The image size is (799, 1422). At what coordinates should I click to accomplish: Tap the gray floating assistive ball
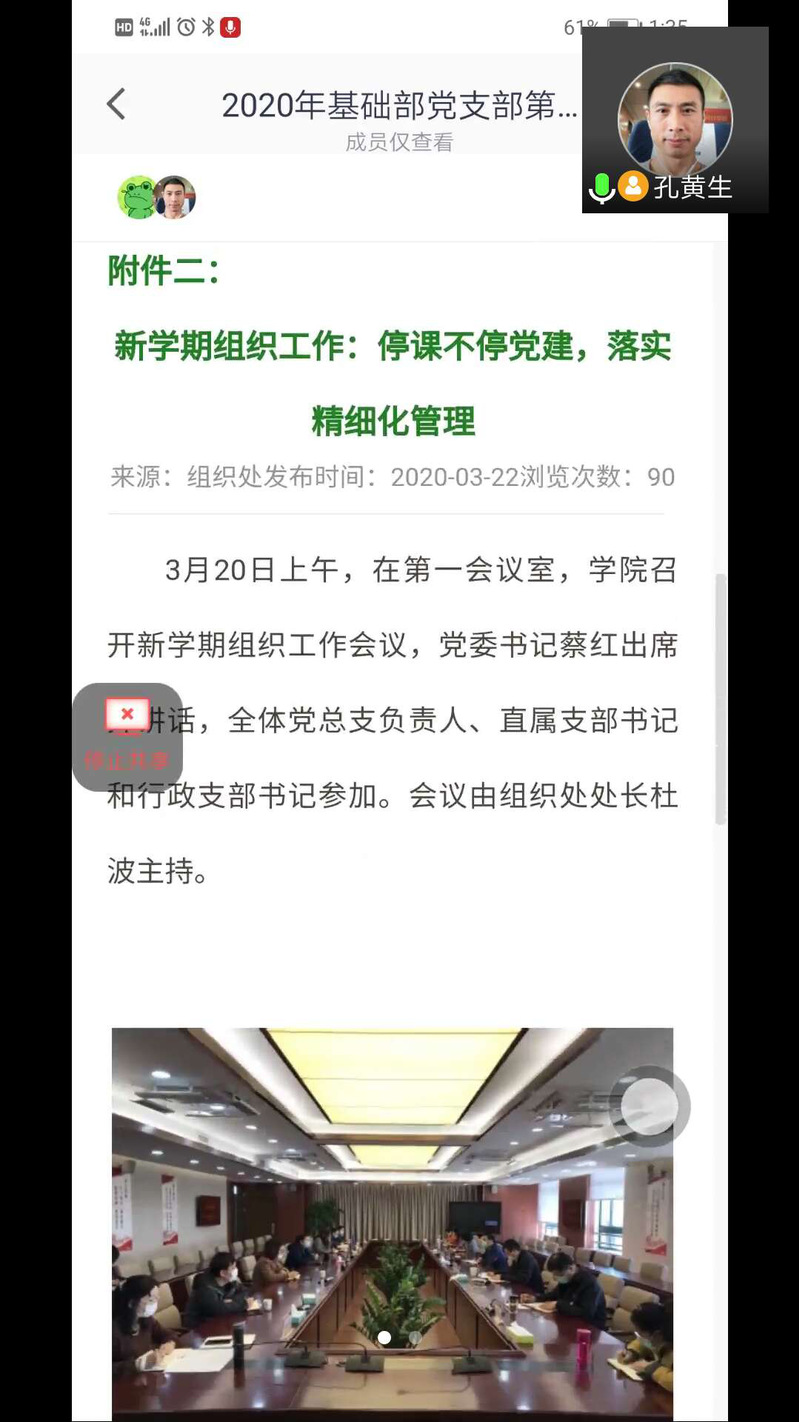tap(650, 1106)
